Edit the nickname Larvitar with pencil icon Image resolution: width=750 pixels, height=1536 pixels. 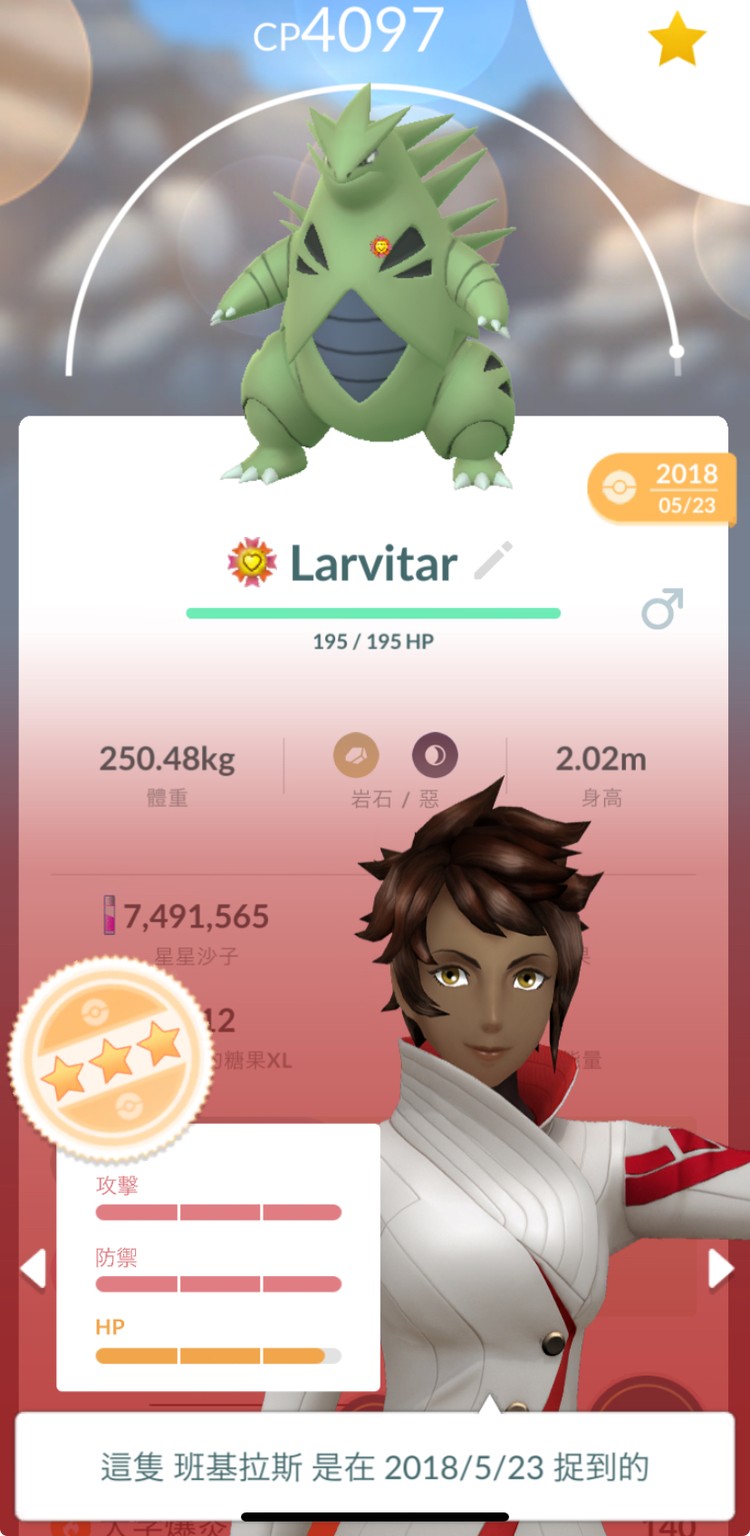pyautogui.click(x=493, y=561)
